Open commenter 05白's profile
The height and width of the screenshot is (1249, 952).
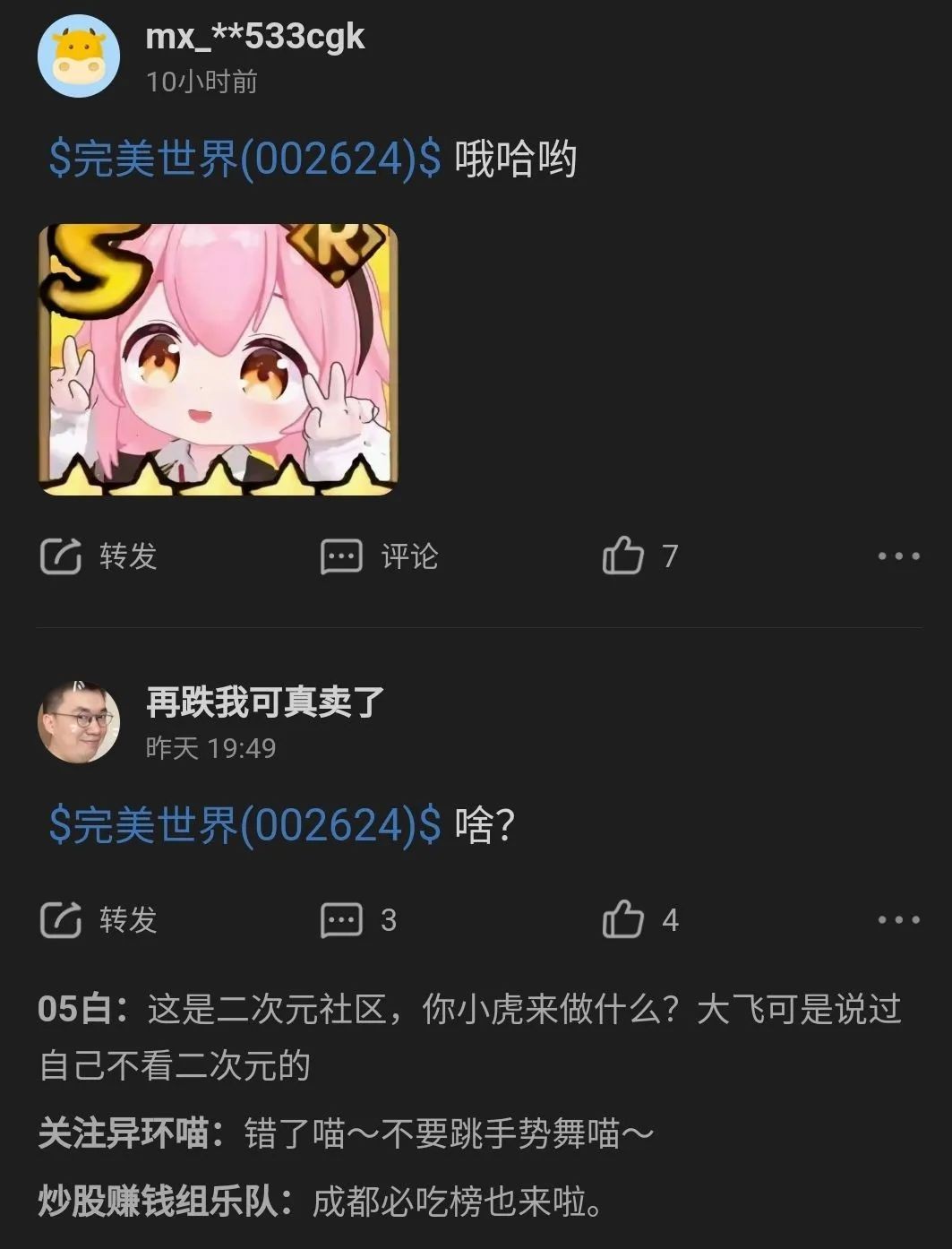[75, 1010]
